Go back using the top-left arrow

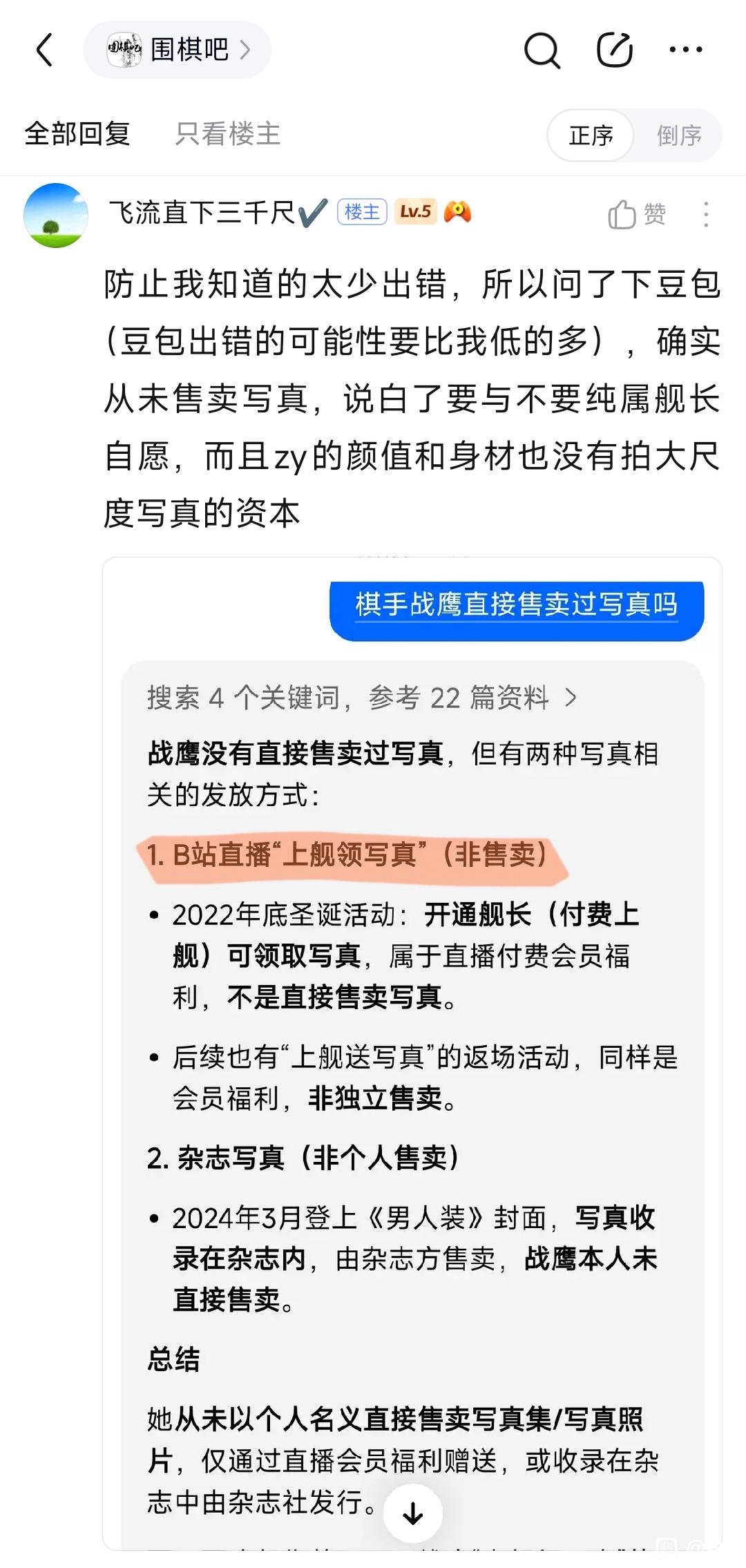(45, 50)
